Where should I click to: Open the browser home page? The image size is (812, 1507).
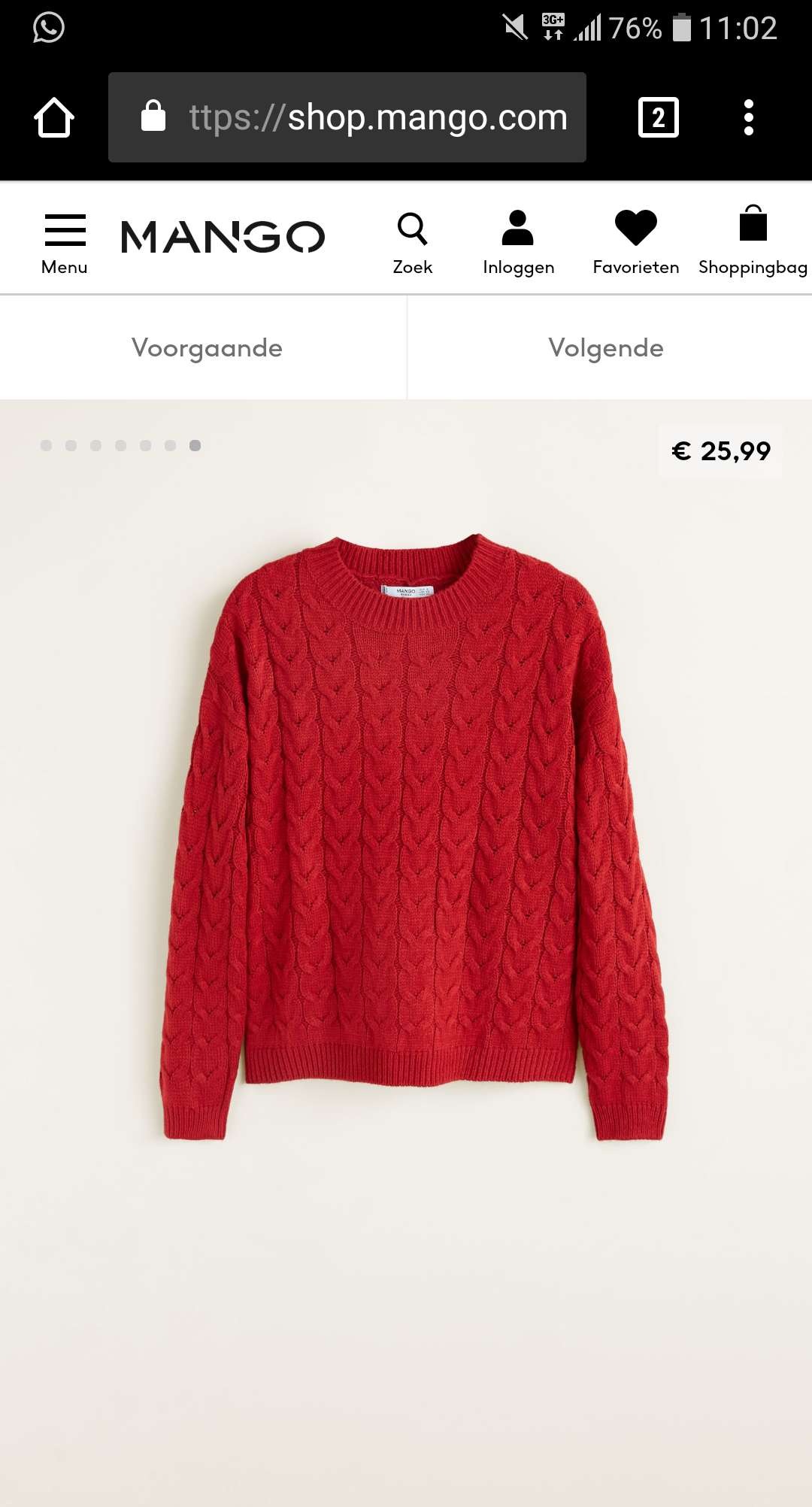click(54, 117)
